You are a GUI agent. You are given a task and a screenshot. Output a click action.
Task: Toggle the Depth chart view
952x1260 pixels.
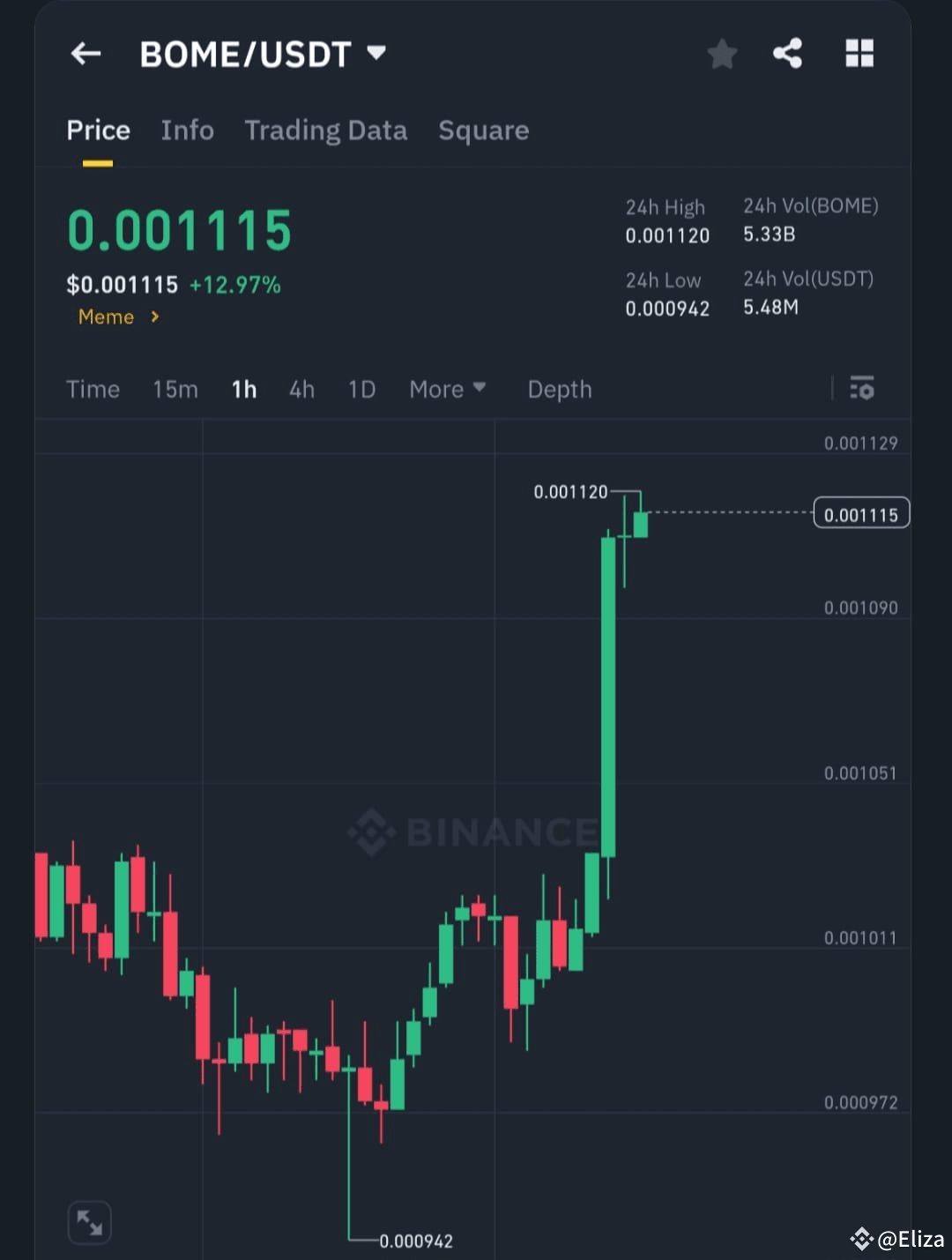[559, 389]
